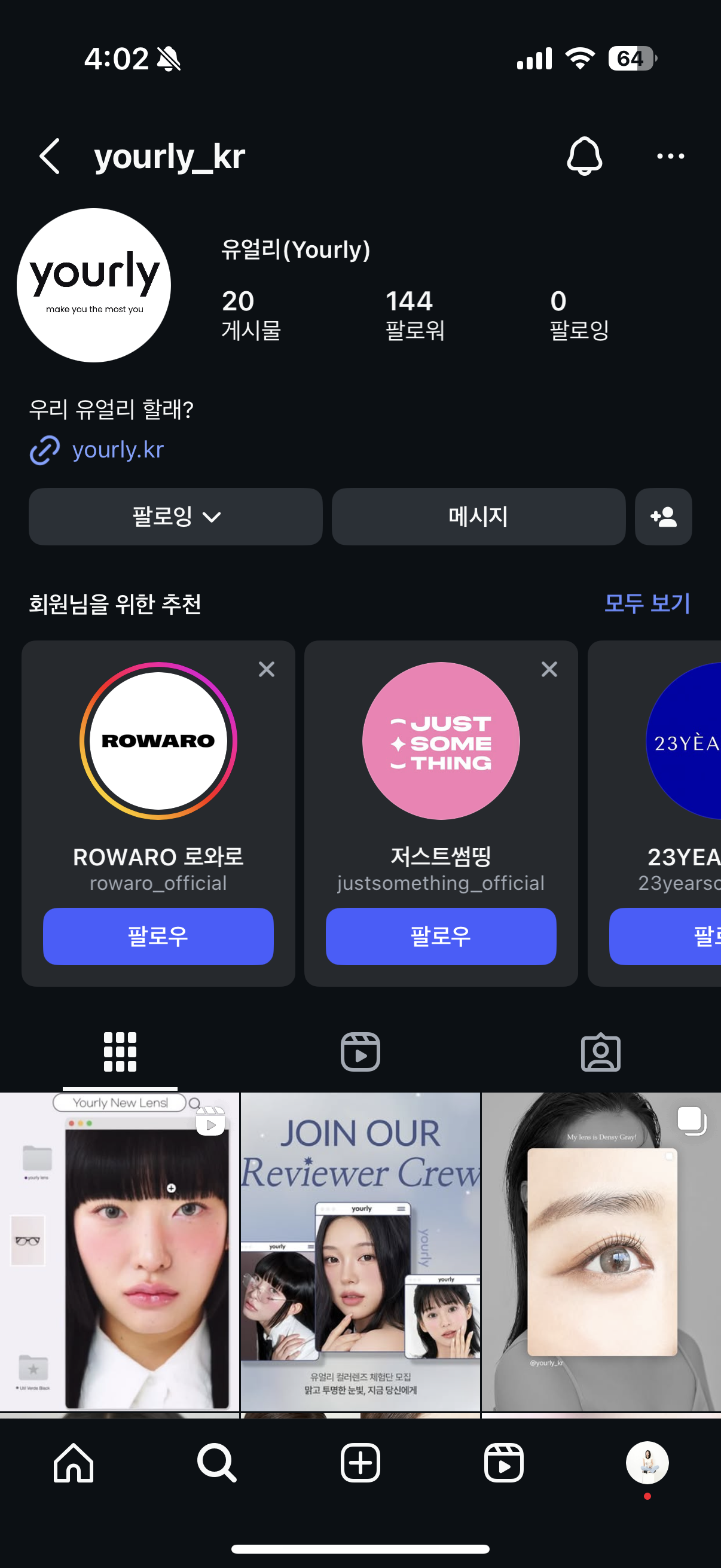Go to the Home feed

click(74, 1462)
